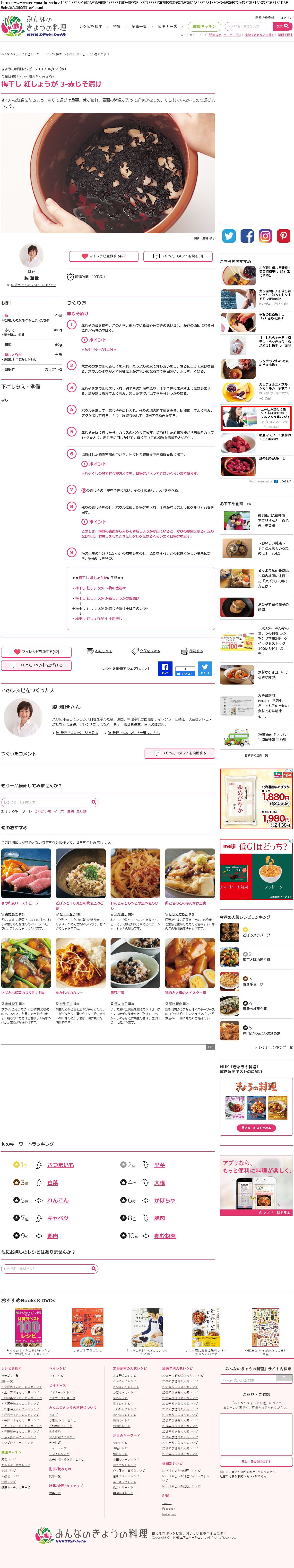Tap the pink 検索 search button

[281, 27]
